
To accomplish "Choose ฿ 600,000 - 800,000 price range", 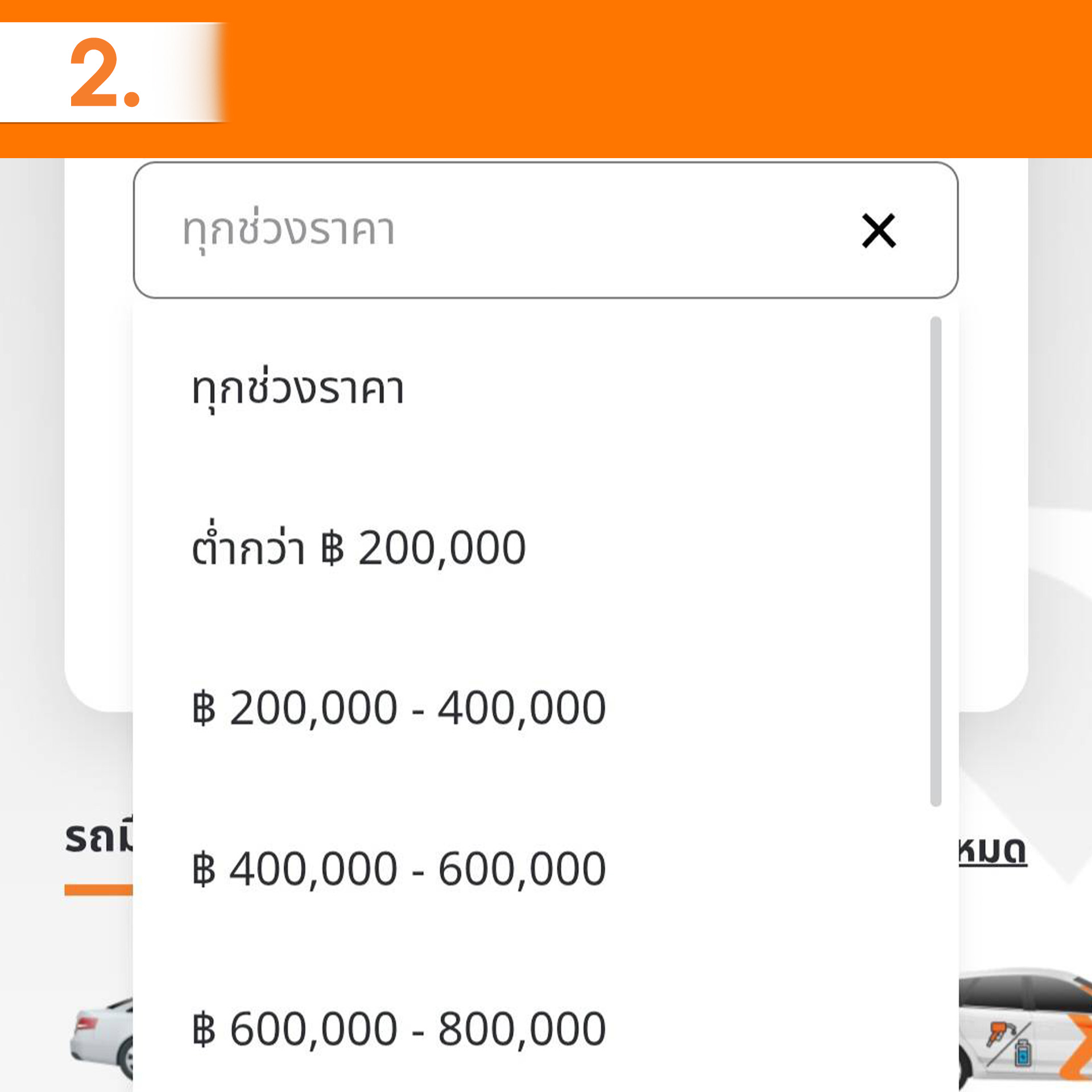I will pyautogui.click(x=398, y=1029).
